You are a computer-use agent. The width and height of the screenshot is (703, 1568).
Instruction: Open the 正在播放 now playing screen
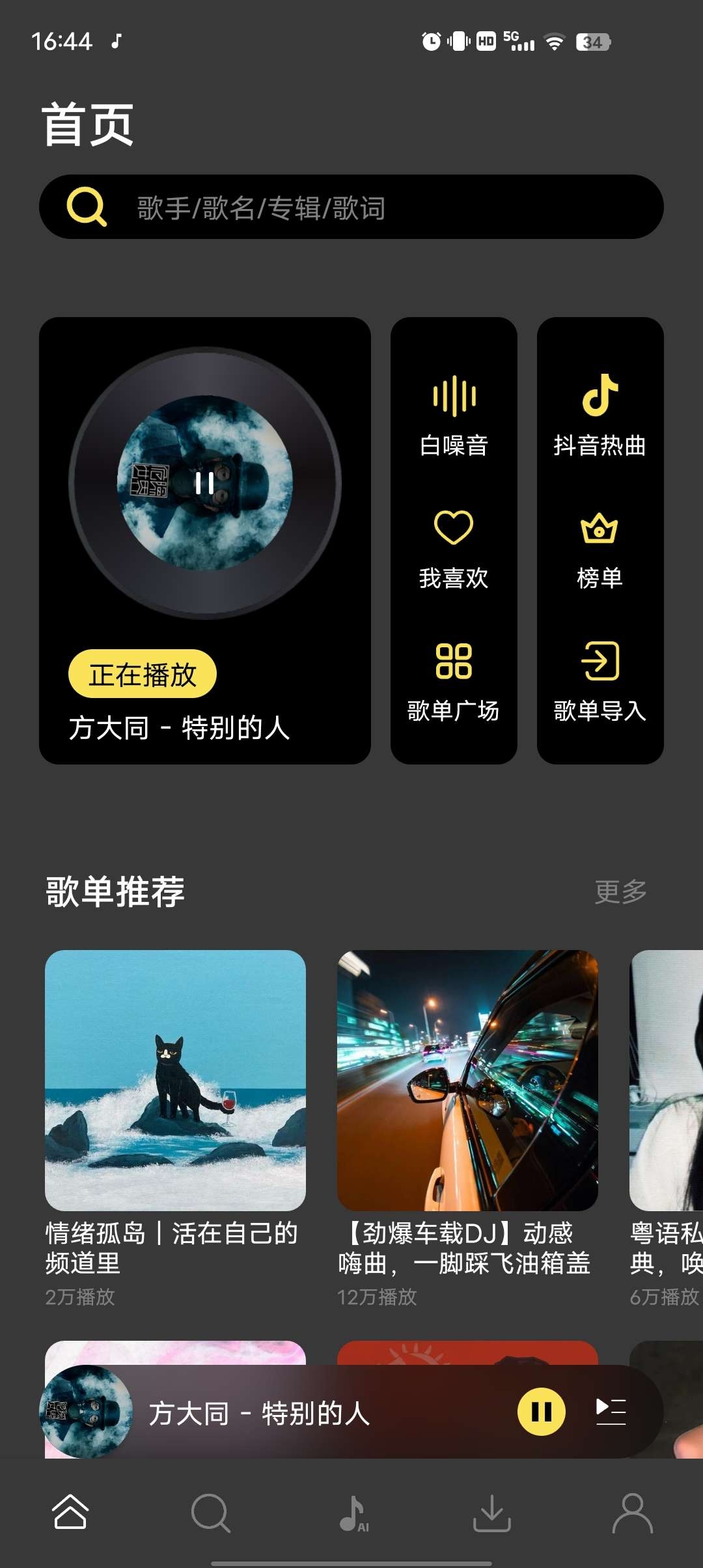pos(142,674)
